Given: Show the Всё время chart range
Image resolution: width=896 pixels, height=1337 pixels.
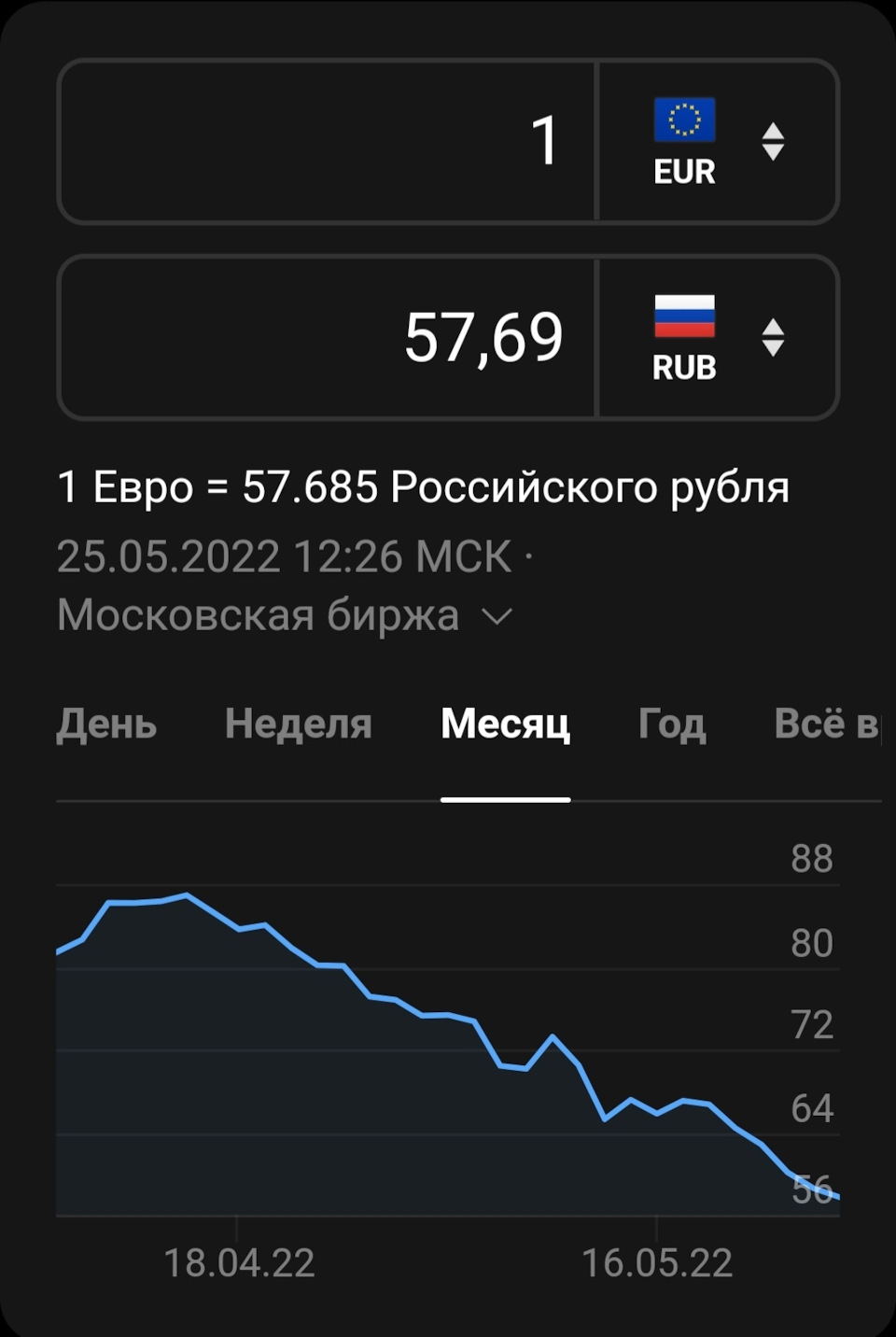Looking at the screenshot, I should click(826, 724).
